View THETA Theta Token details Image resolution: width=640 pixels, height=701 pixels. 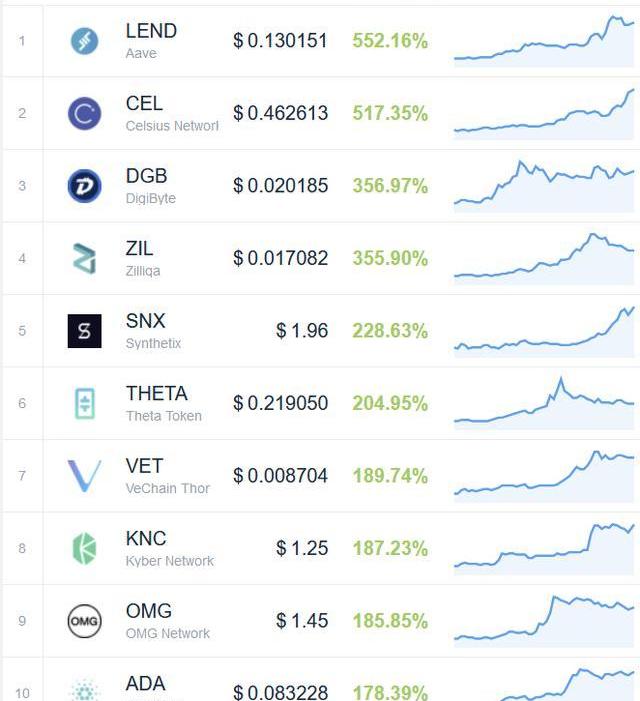pyautogui.click(x=157, y=403)
